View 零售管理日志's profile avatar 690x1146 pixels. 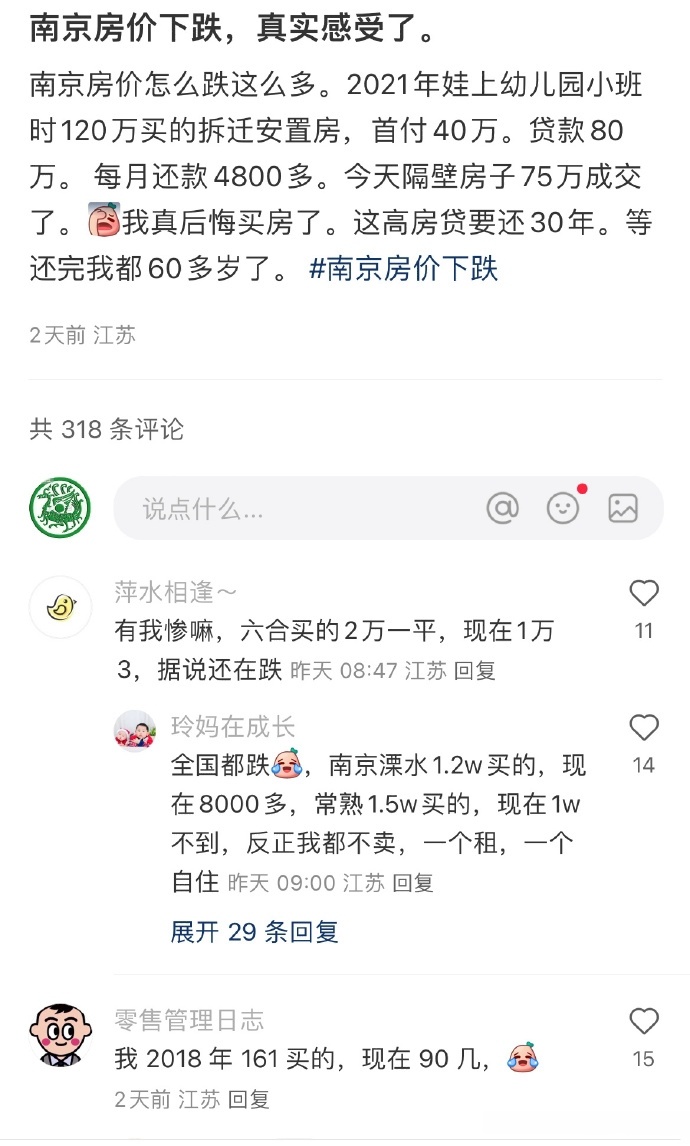pos(60,1034)
